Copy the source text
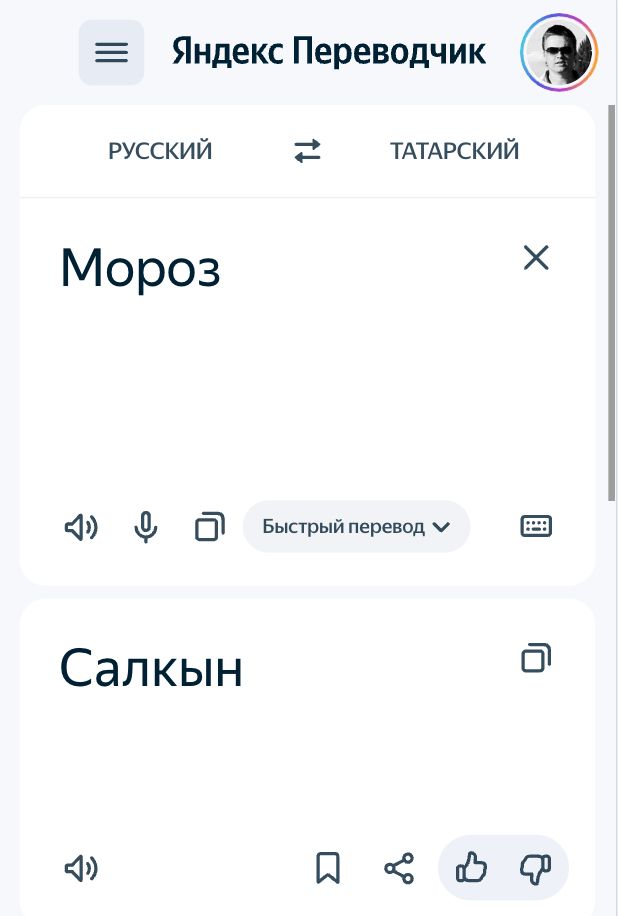This screenshot has height=916, width=618. (x=209, y=527)
